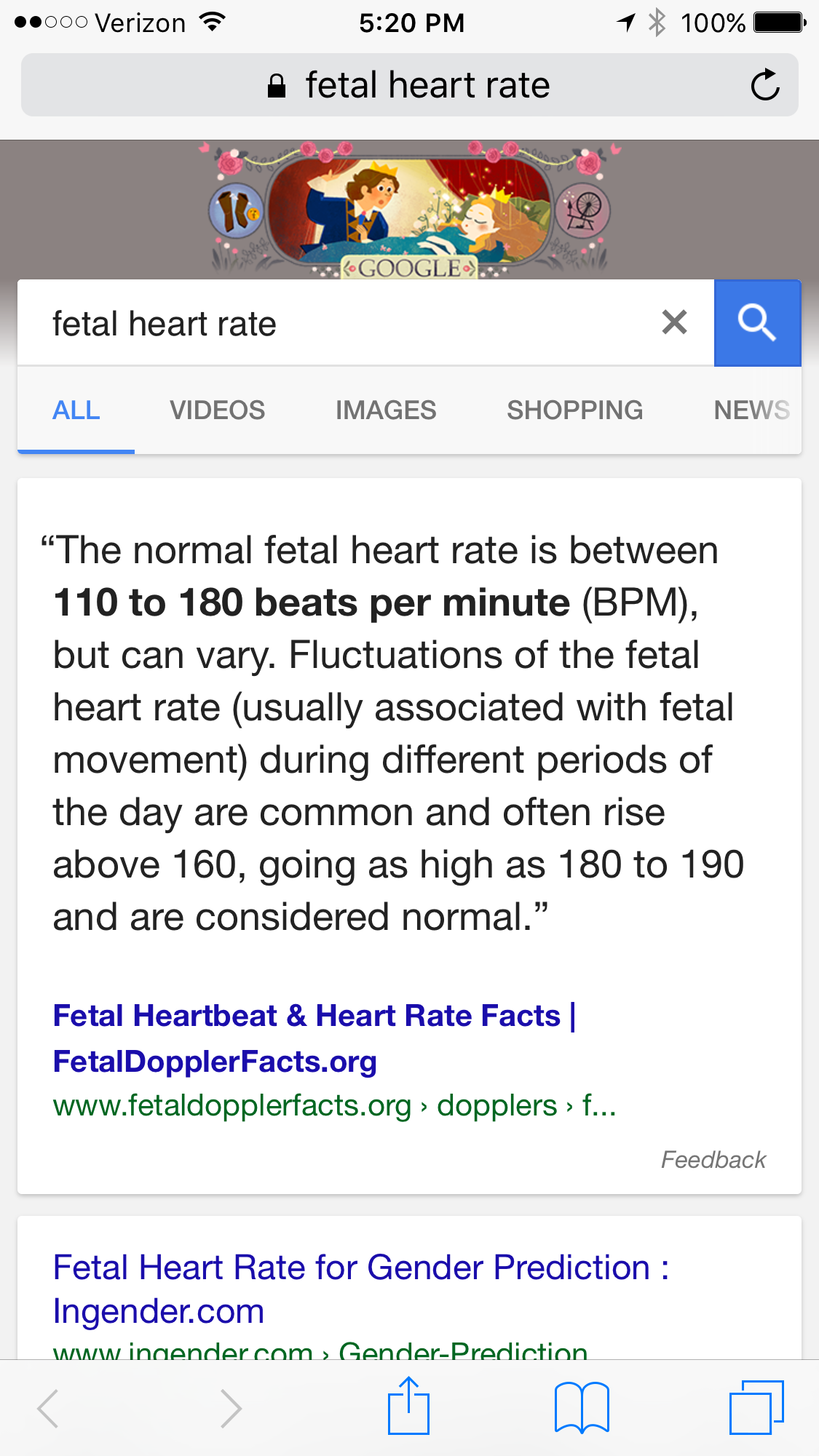Switch to the Images tab

coord(386,410)
